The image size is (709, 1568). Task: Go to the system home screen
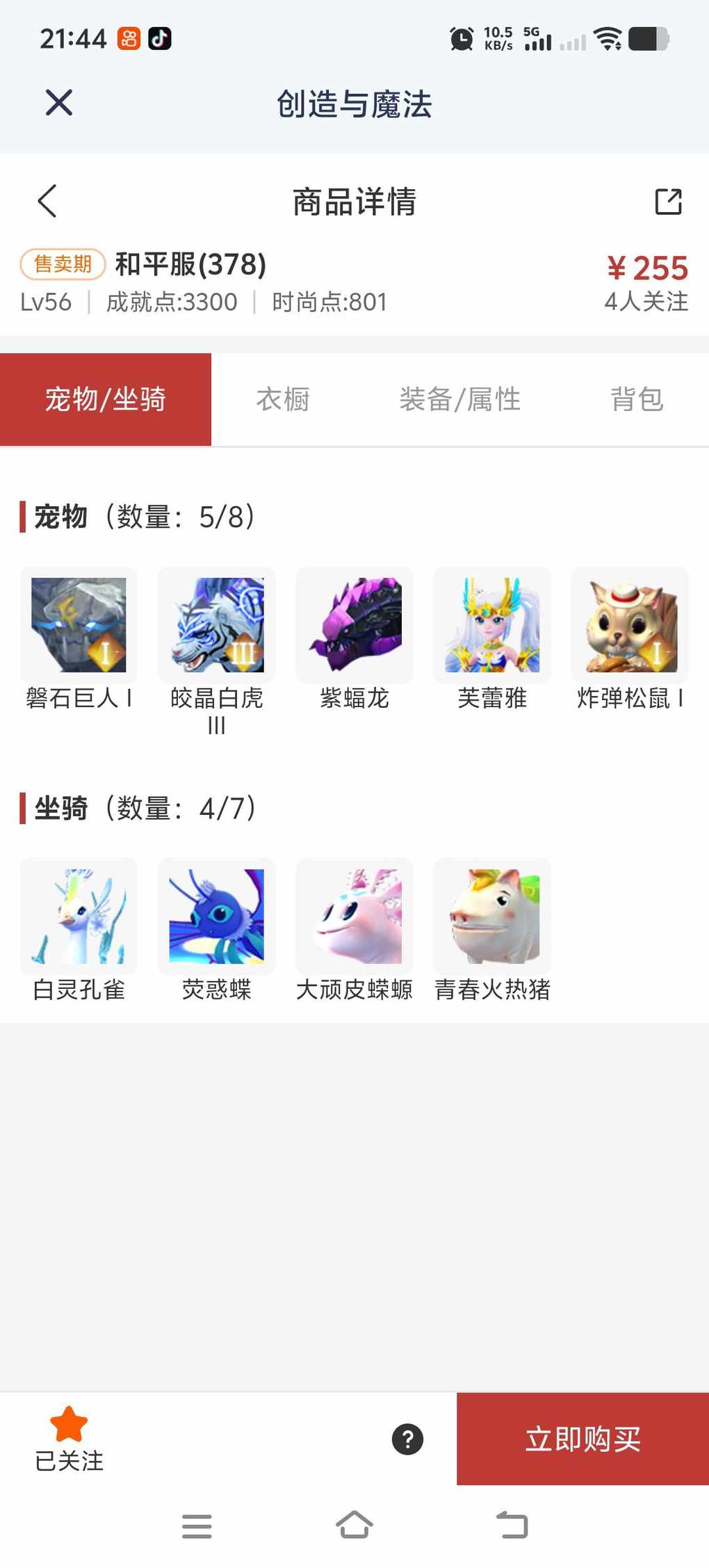pyautogui.click(x=354, y=1526)
